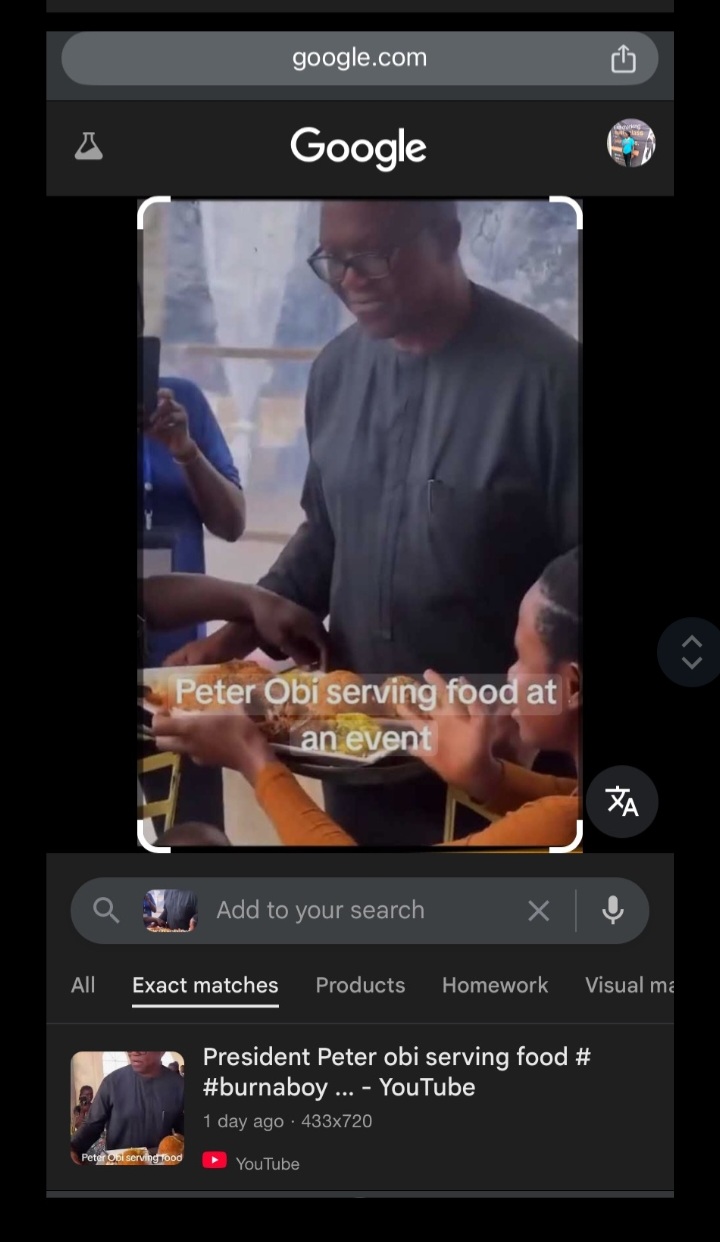Switch to the All tab
This screenshot has height=1242, width=720.
[83, 985]
